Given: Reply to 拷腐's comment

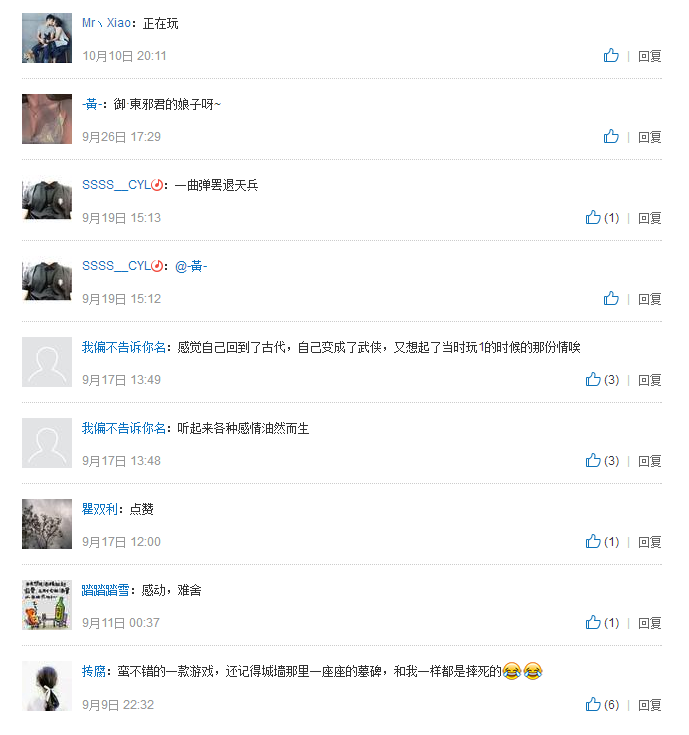Looking at the screenshot, I should pyautogui.click(x=650, y=704).
